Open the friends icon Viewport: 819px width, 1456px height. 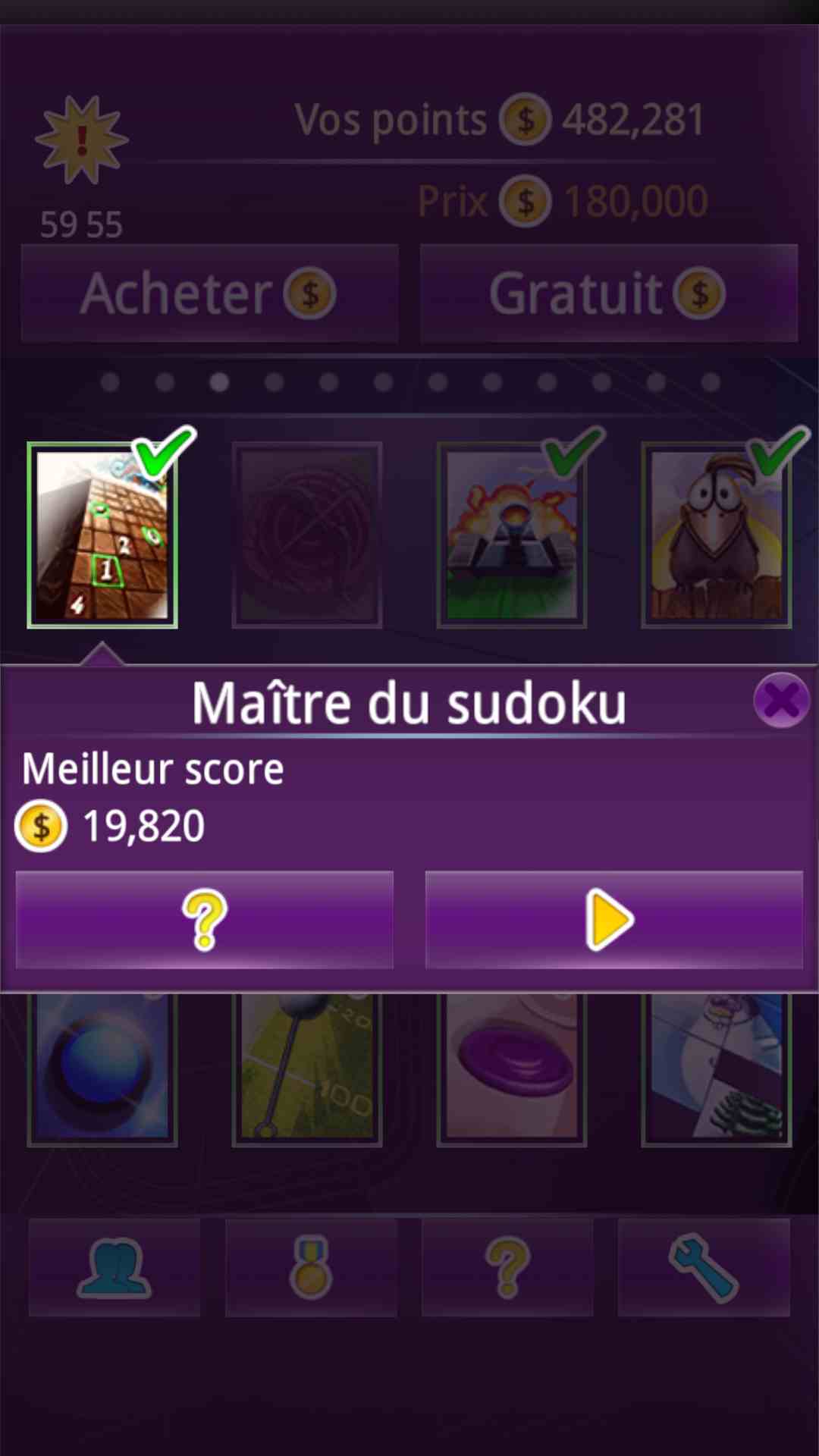pos(115,1267)
